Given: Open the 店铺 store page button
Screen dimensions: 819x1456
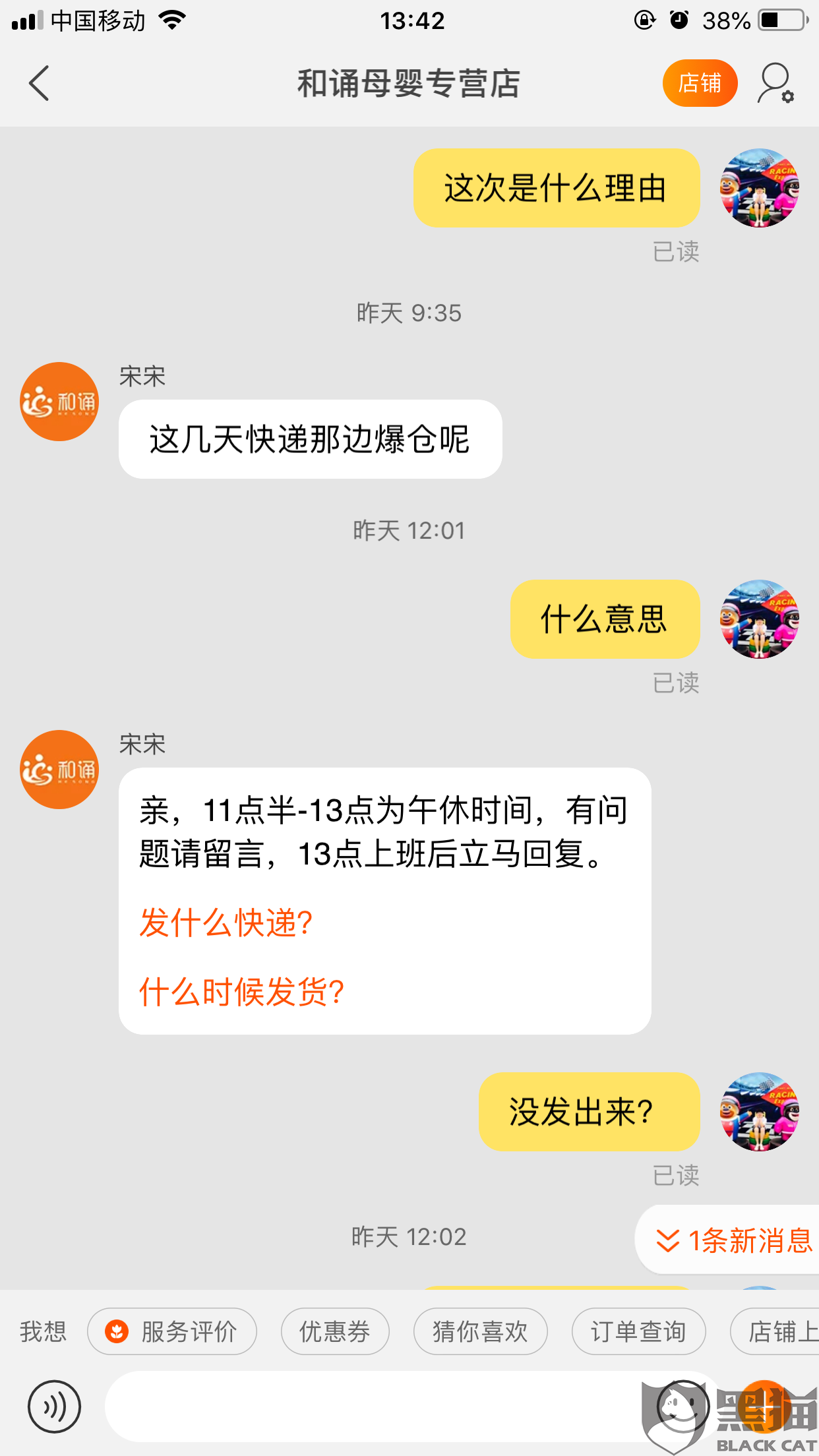Looking at the screenshot, I should point(700,83).
